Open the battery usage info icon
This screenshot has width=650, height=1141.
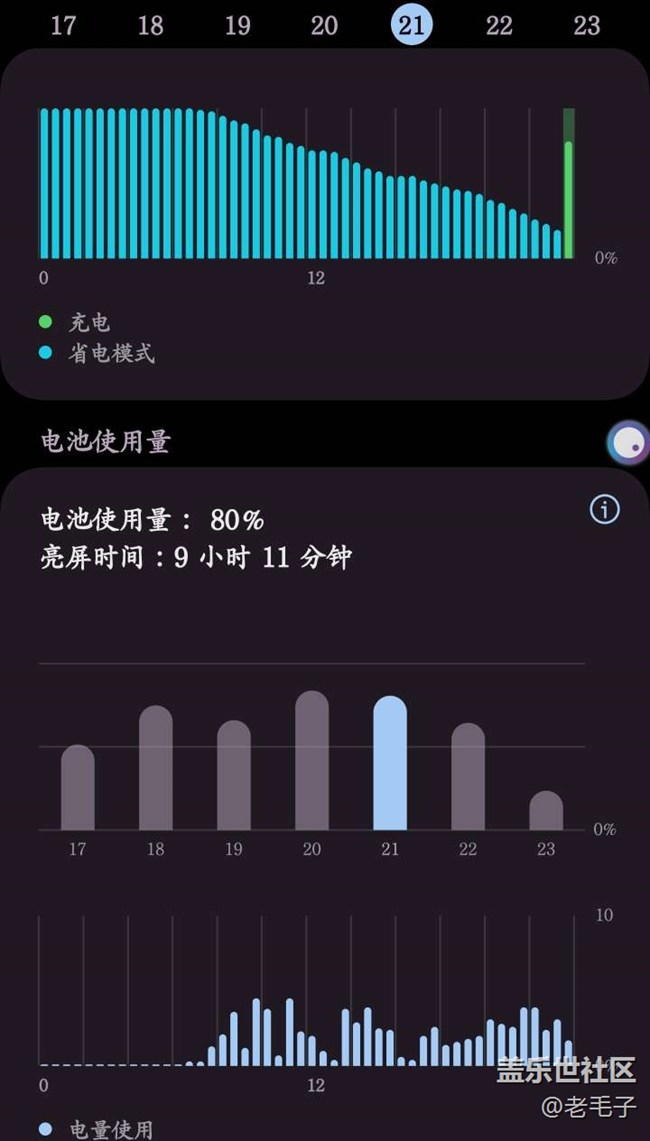(x=604, y=509)
